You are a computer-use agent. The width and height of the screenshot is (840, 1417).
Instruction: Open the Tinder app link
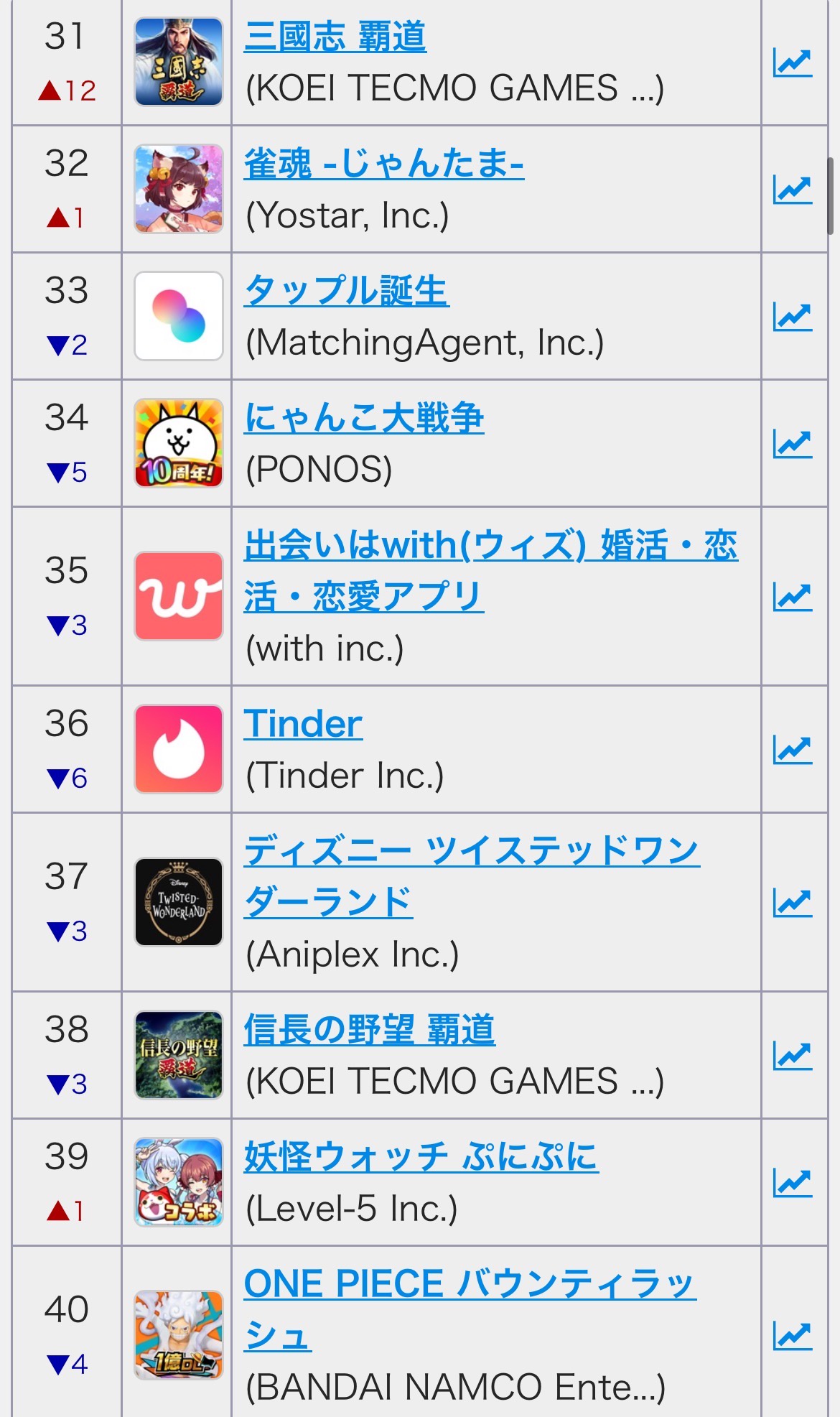click(x=303, y=724)
